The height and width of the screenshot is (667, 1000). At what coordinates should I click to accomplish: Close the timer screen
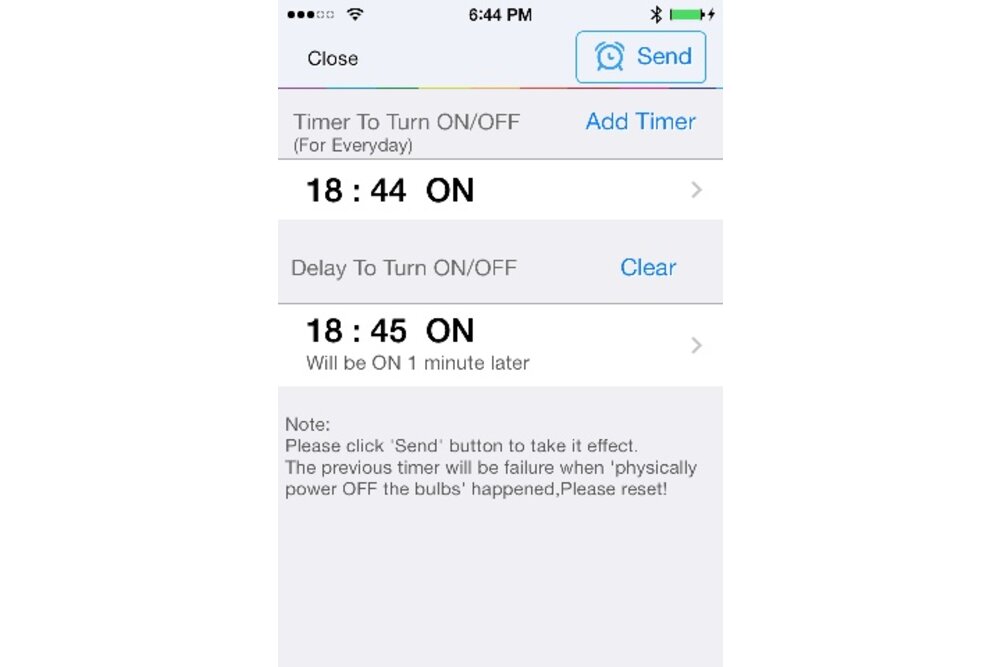point(332,59)
